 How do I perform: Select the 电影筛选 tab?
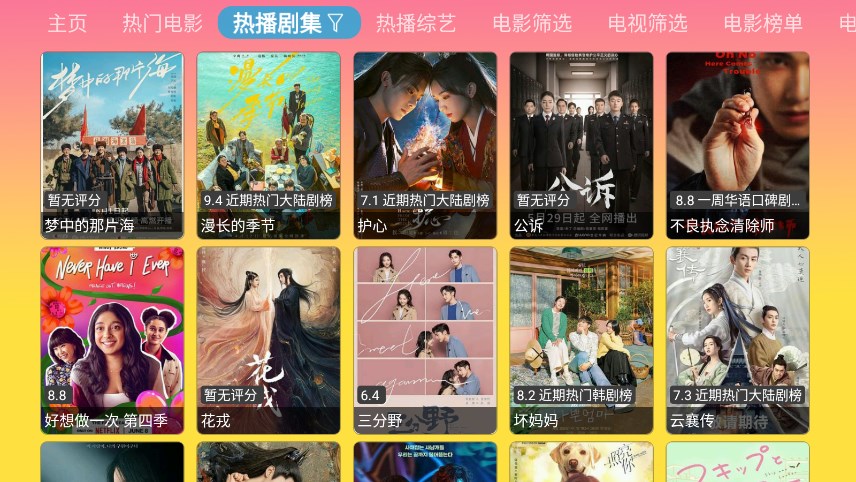coord(532,23)
